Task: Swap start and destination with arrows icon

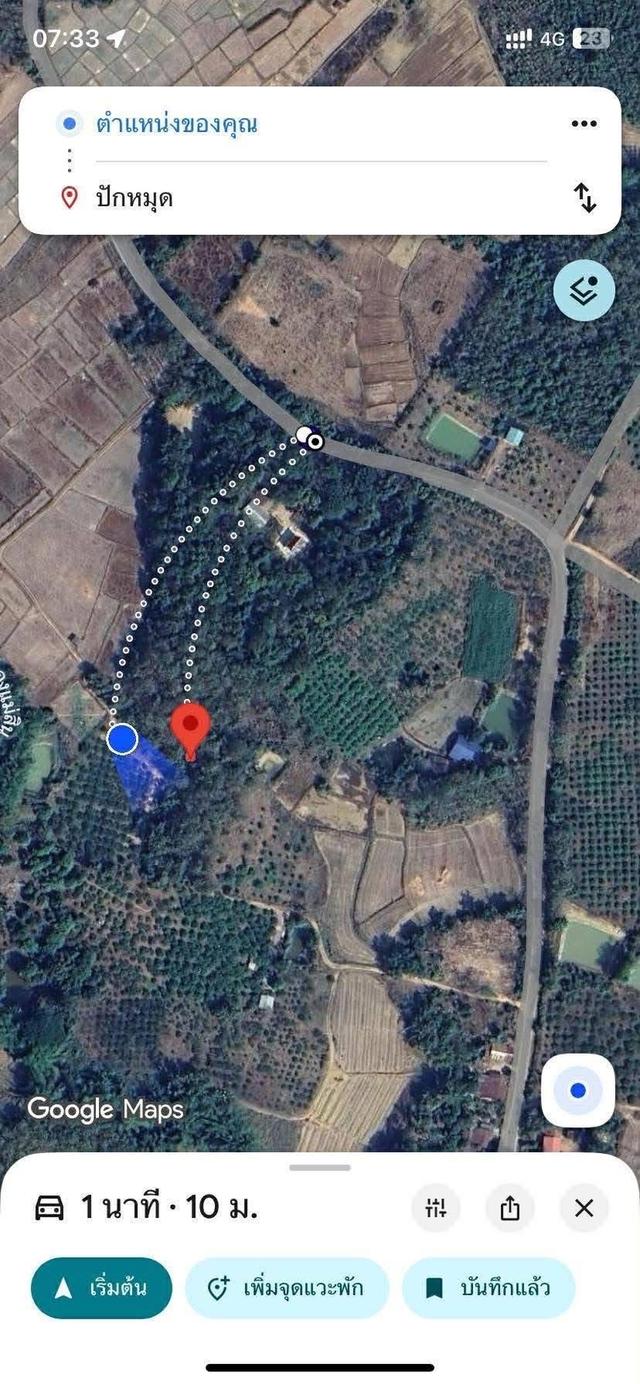Action: [585, 197]
